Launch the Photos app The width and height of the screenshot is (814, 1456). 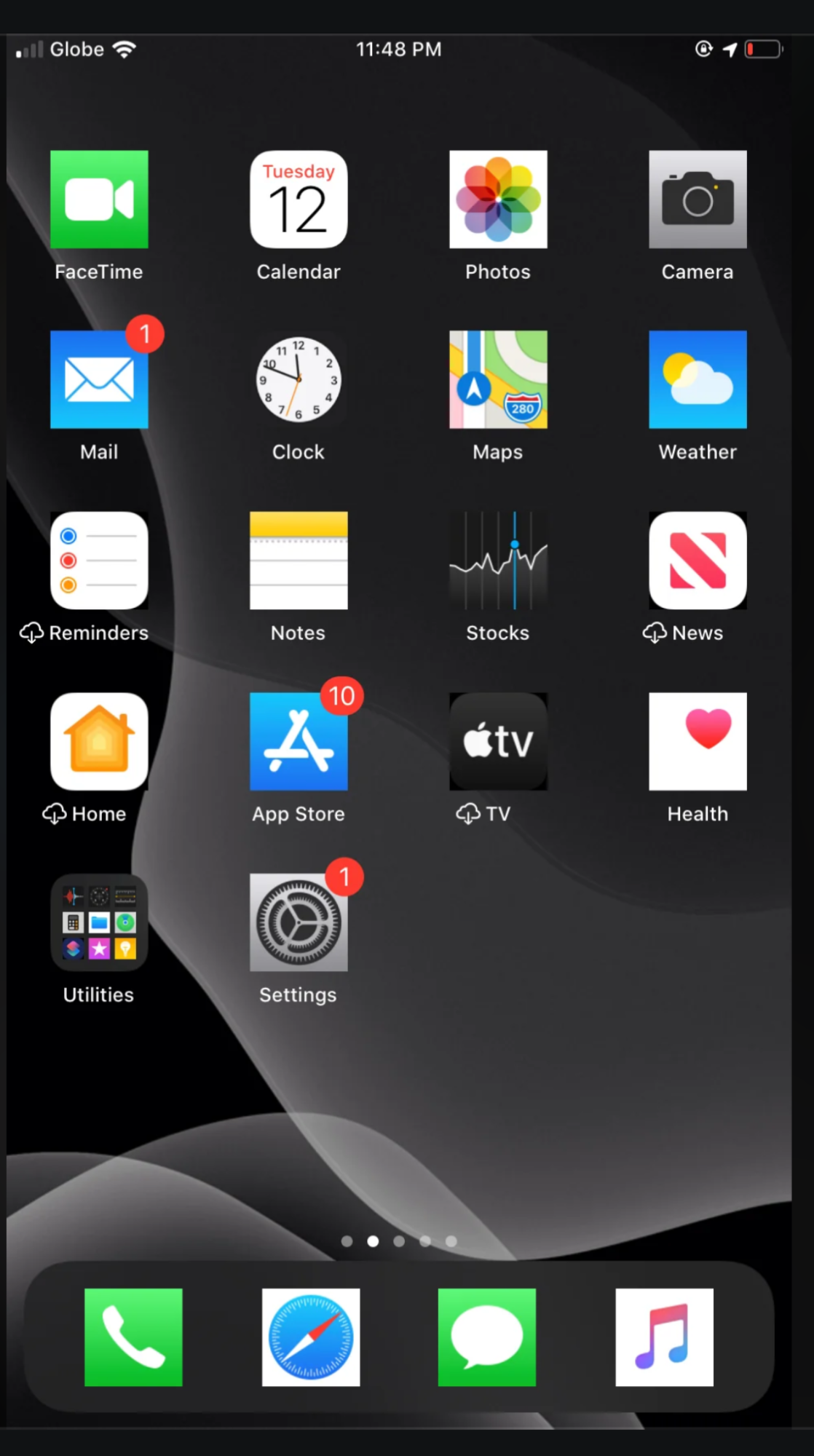(498, 199)
